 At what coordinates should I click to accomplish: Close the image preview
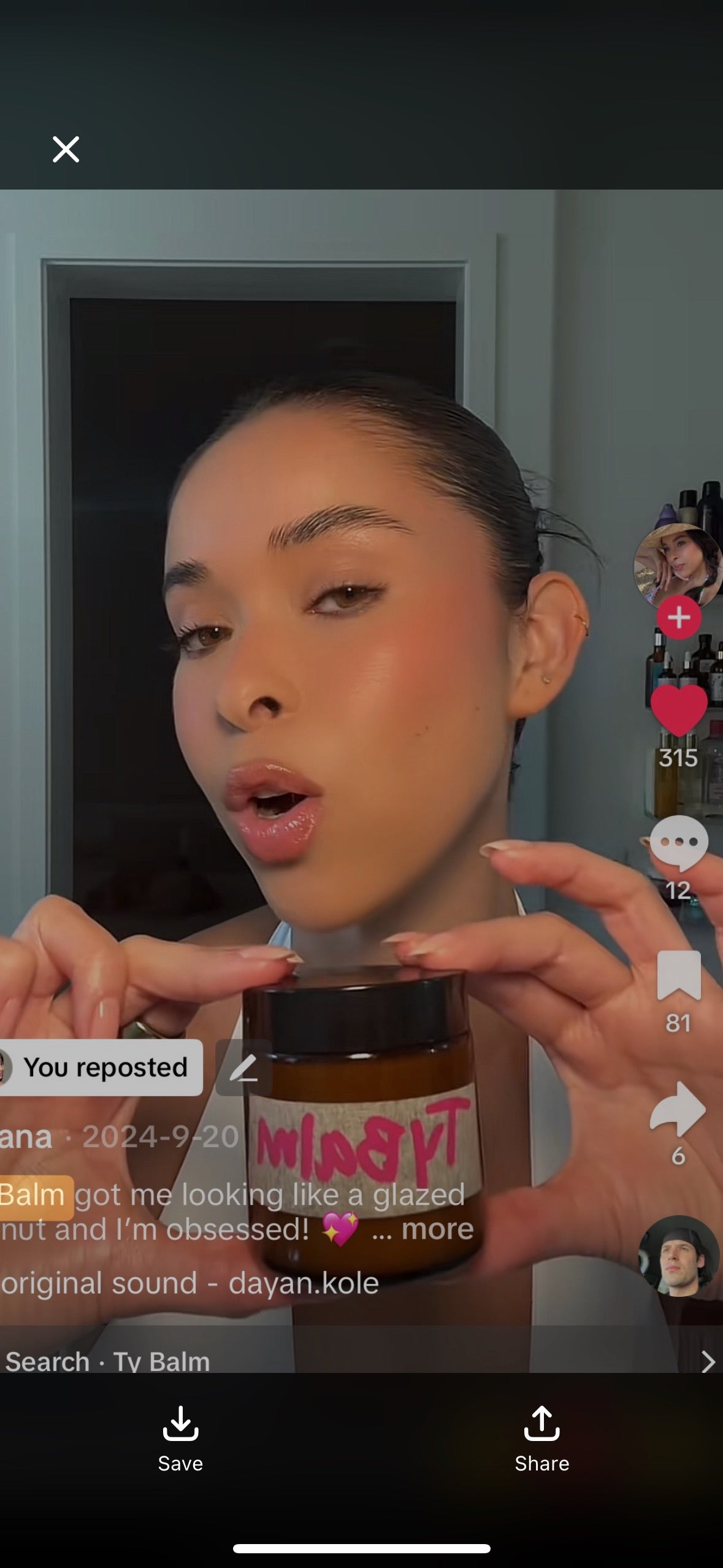pos(66,149)
